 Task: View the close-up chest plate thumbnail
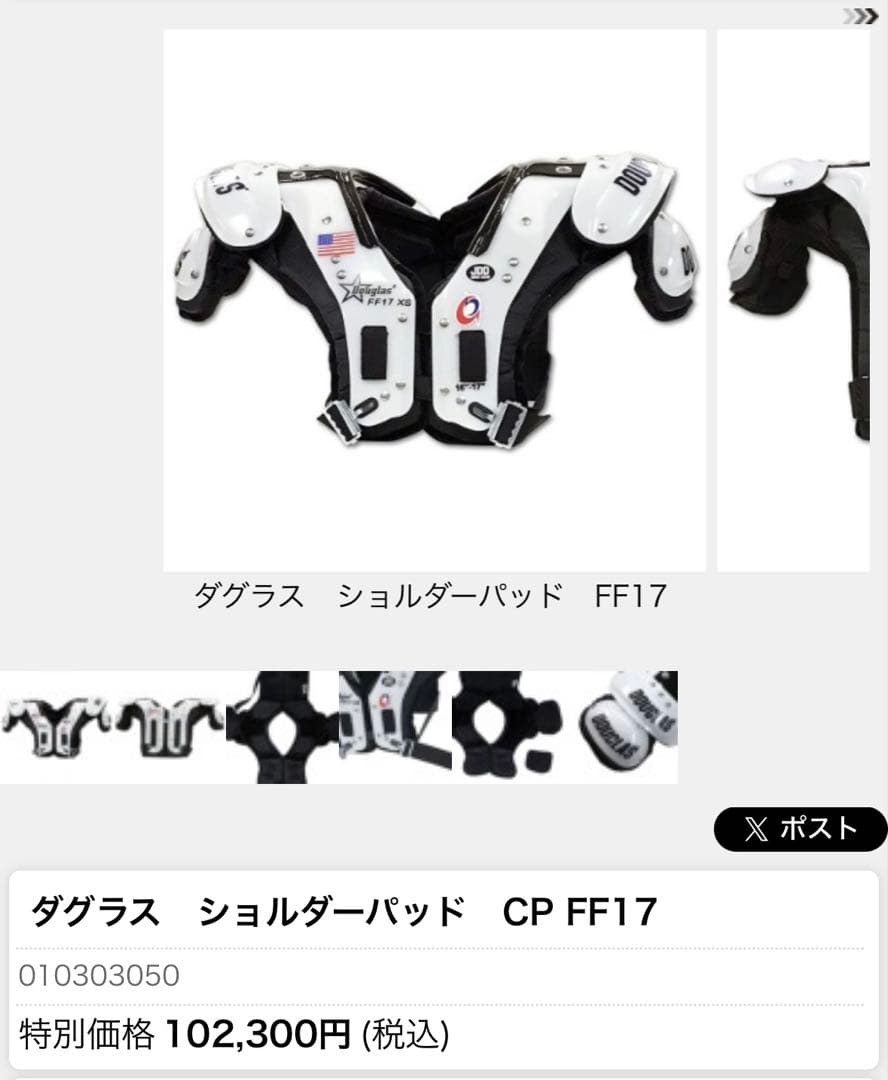pos(395,727)
